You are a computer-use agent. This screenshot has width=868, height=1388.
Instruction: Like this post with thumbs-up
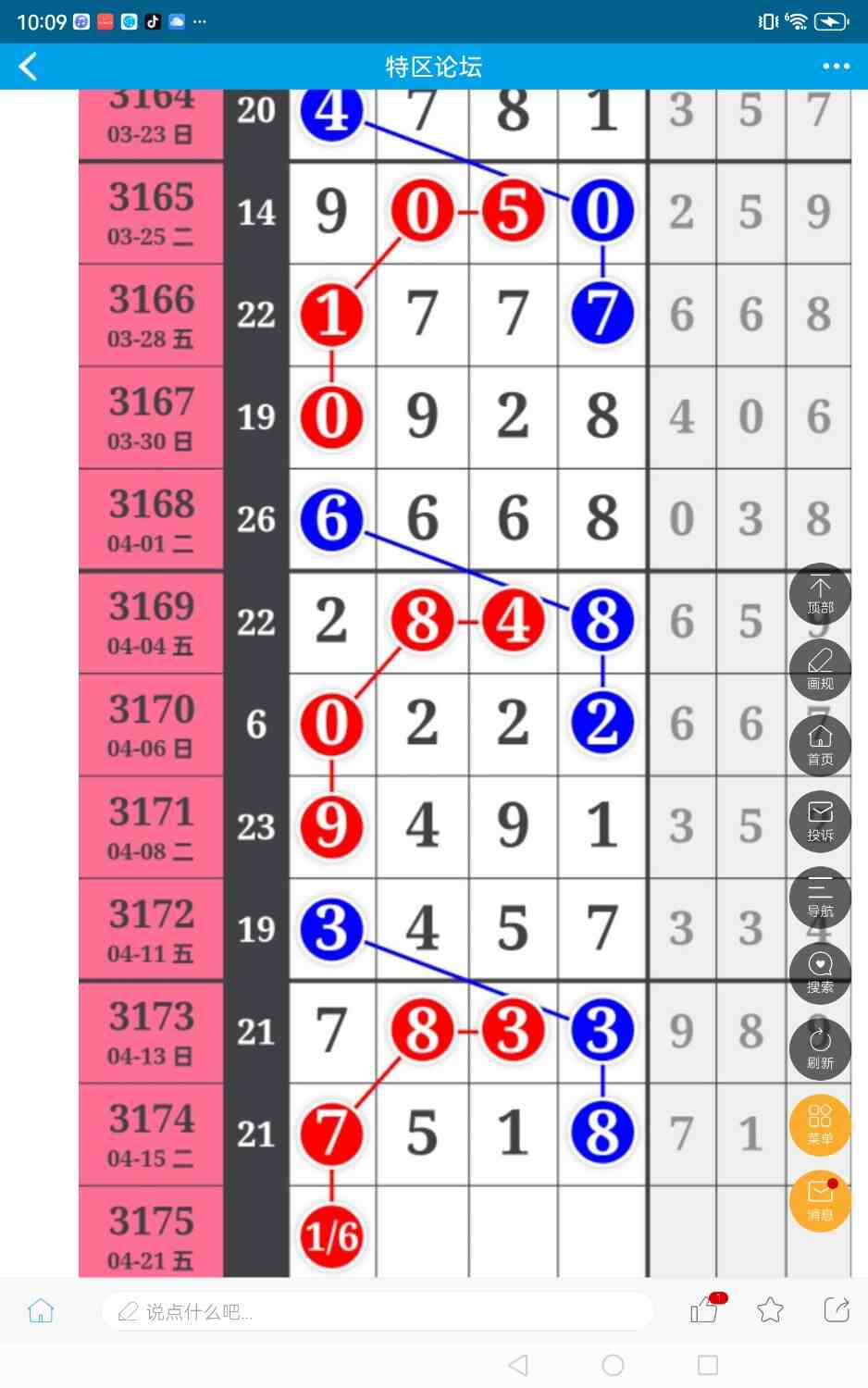(x=704, y=1310)
